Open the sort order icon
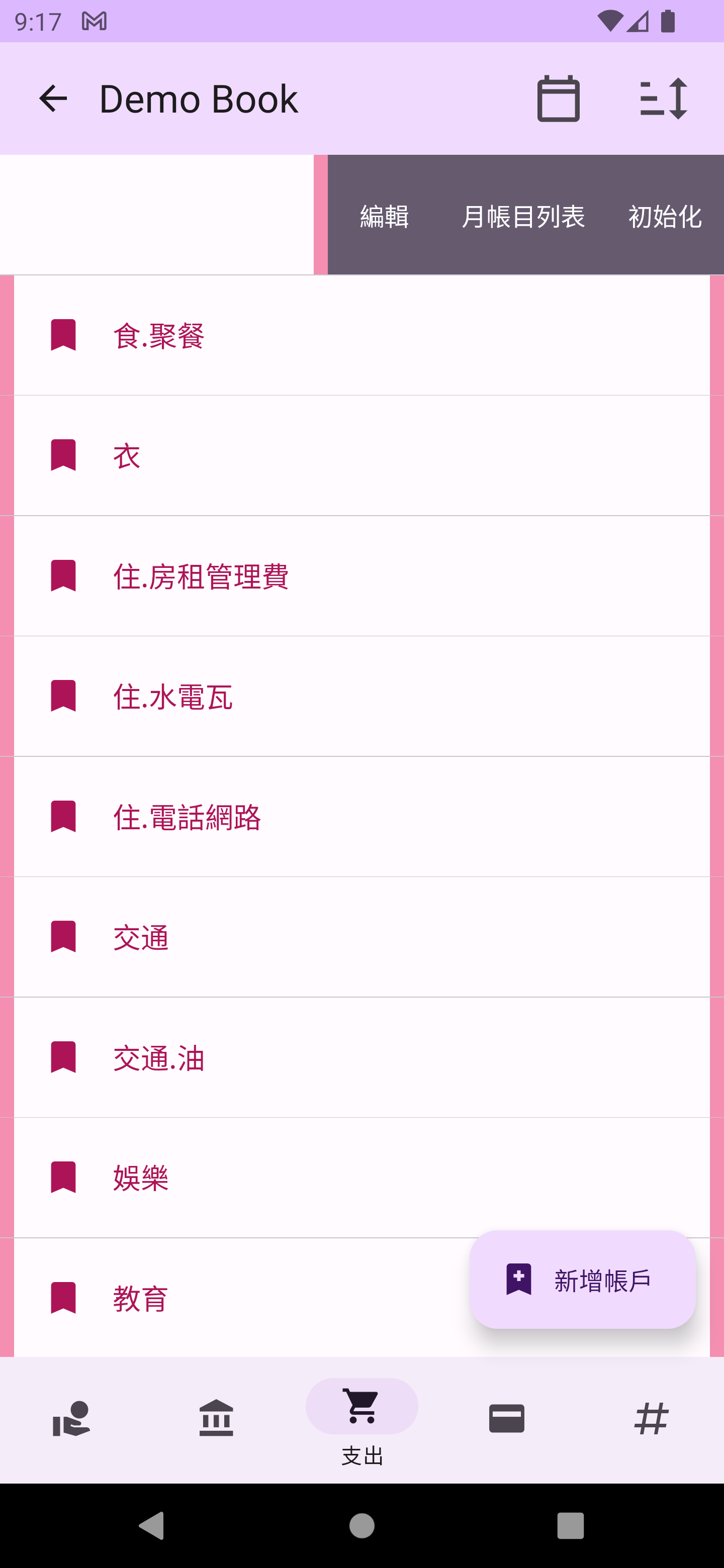 tap(663, 99)
